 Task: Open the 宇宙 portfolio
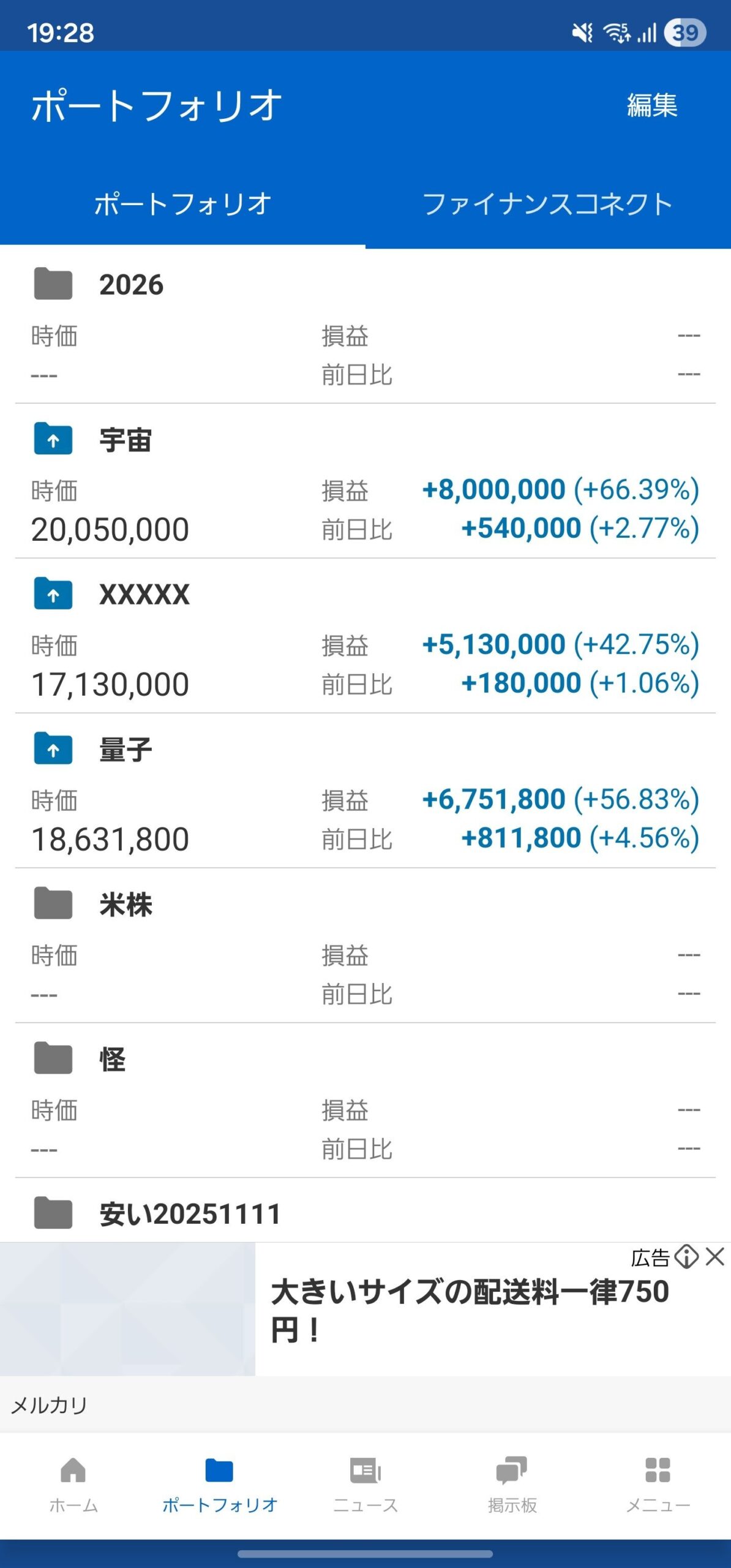tap(365, 481)
